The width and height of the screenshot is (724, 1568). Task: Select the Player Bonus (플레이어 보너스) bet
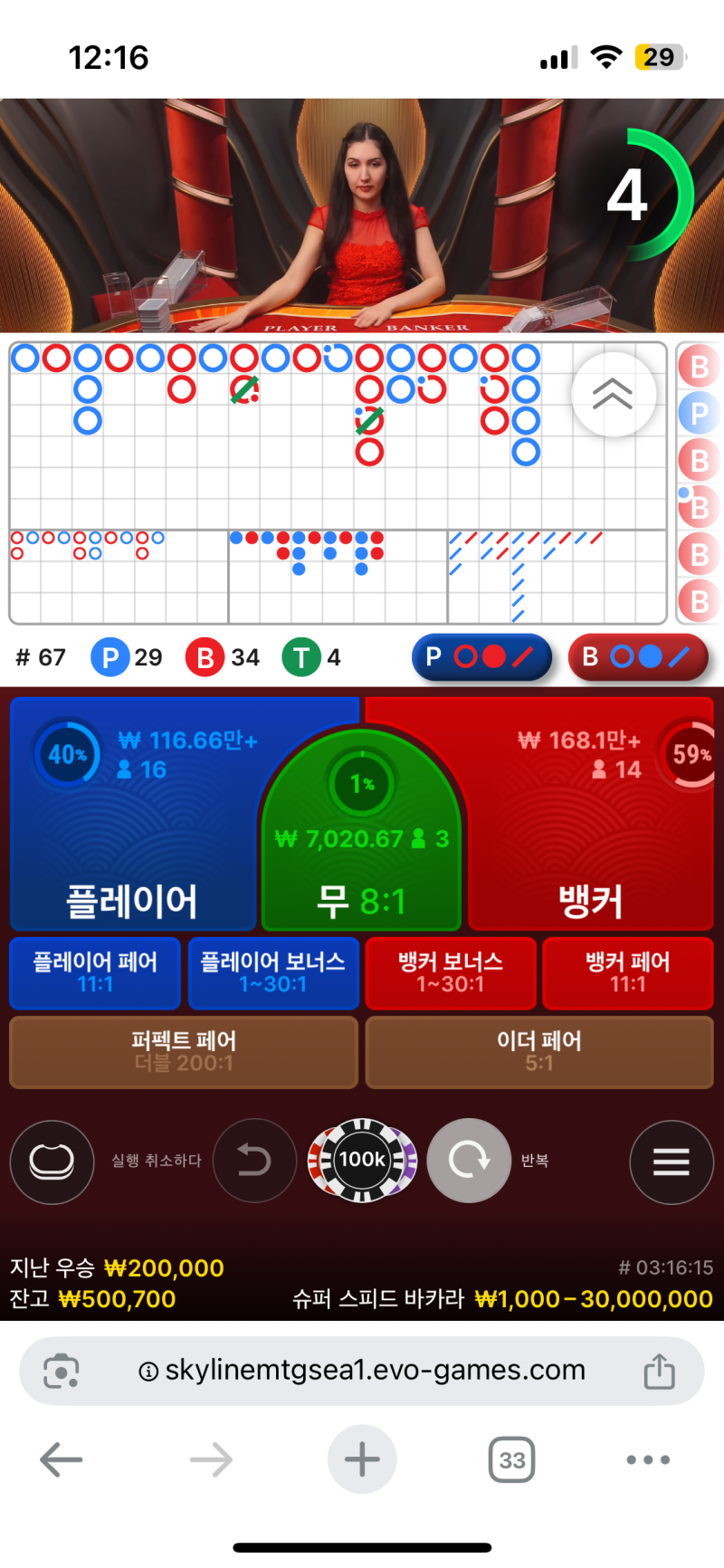[272, 972]
